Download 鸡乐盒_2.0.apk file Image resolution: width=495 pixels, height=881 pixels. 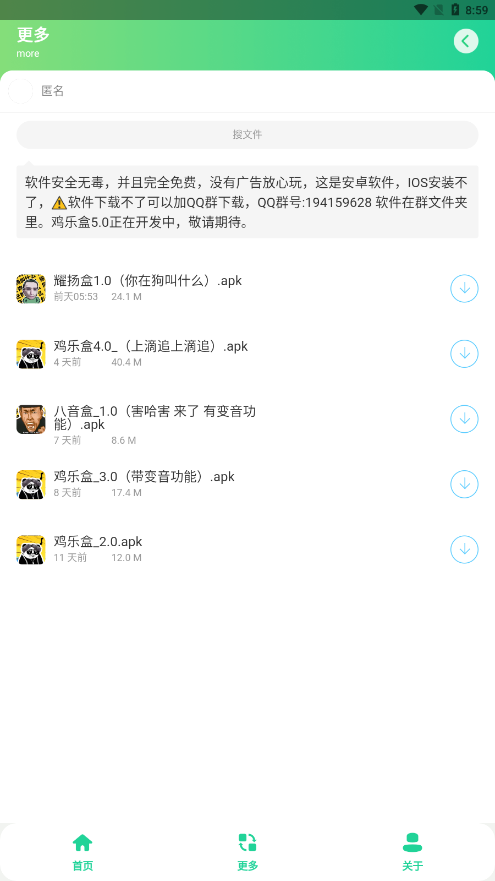tap(464, 550)
